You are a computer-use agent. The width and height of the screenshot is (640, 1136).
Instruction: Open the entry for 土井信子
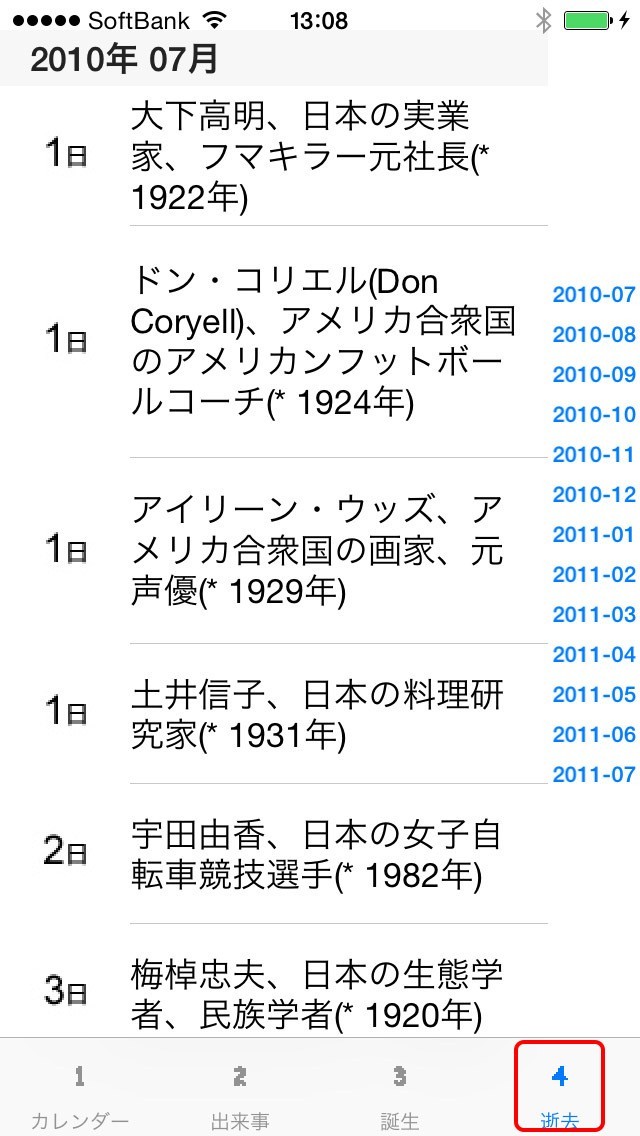tap(300, 714)
